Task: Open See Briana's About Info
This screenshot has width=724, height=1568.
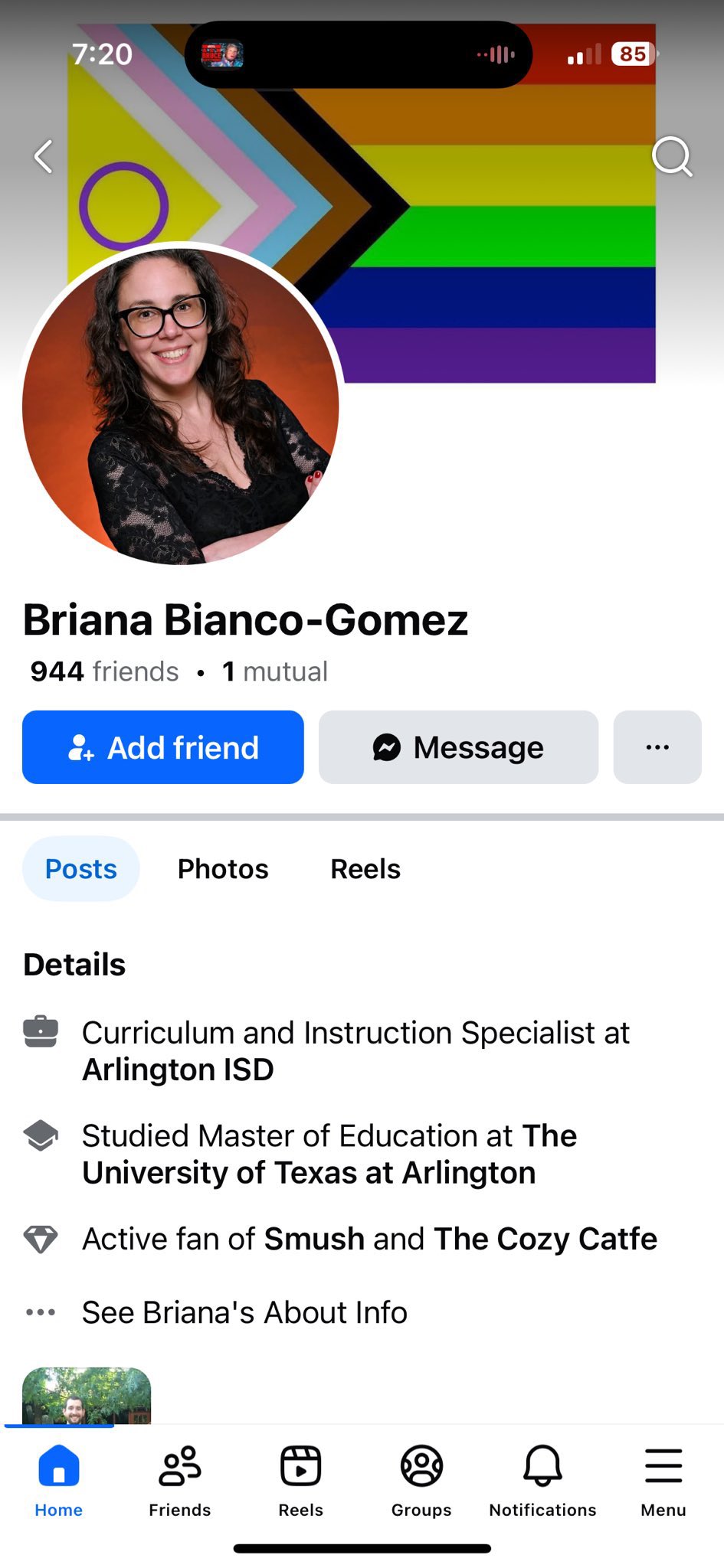Action: 244,1312
